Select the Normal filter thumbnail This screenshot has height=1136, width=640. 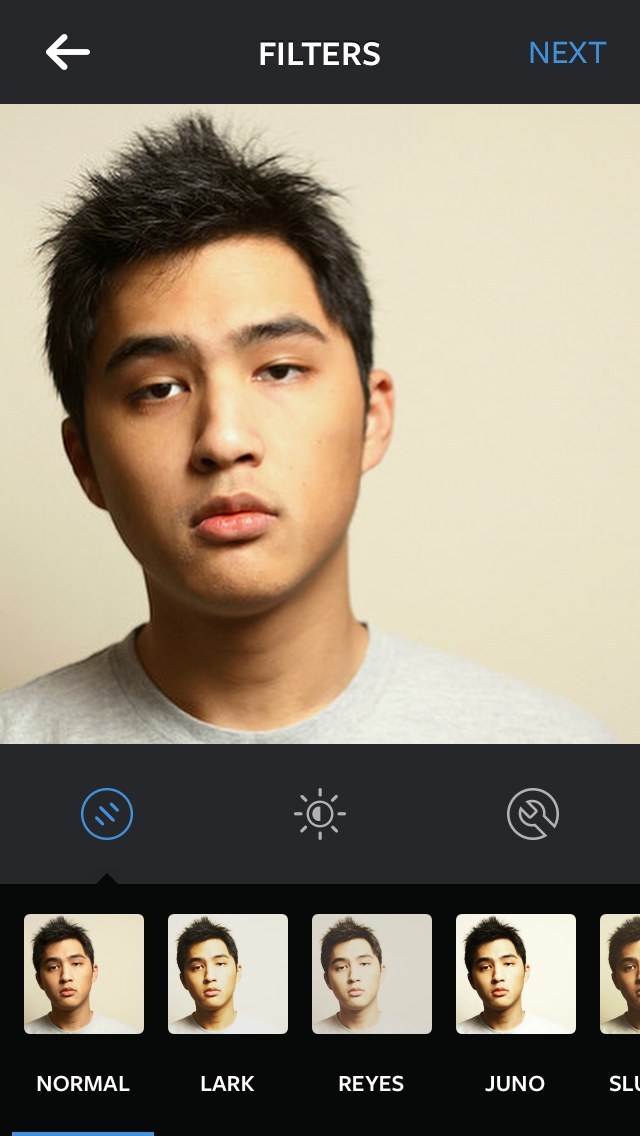(x=84, y=973)
